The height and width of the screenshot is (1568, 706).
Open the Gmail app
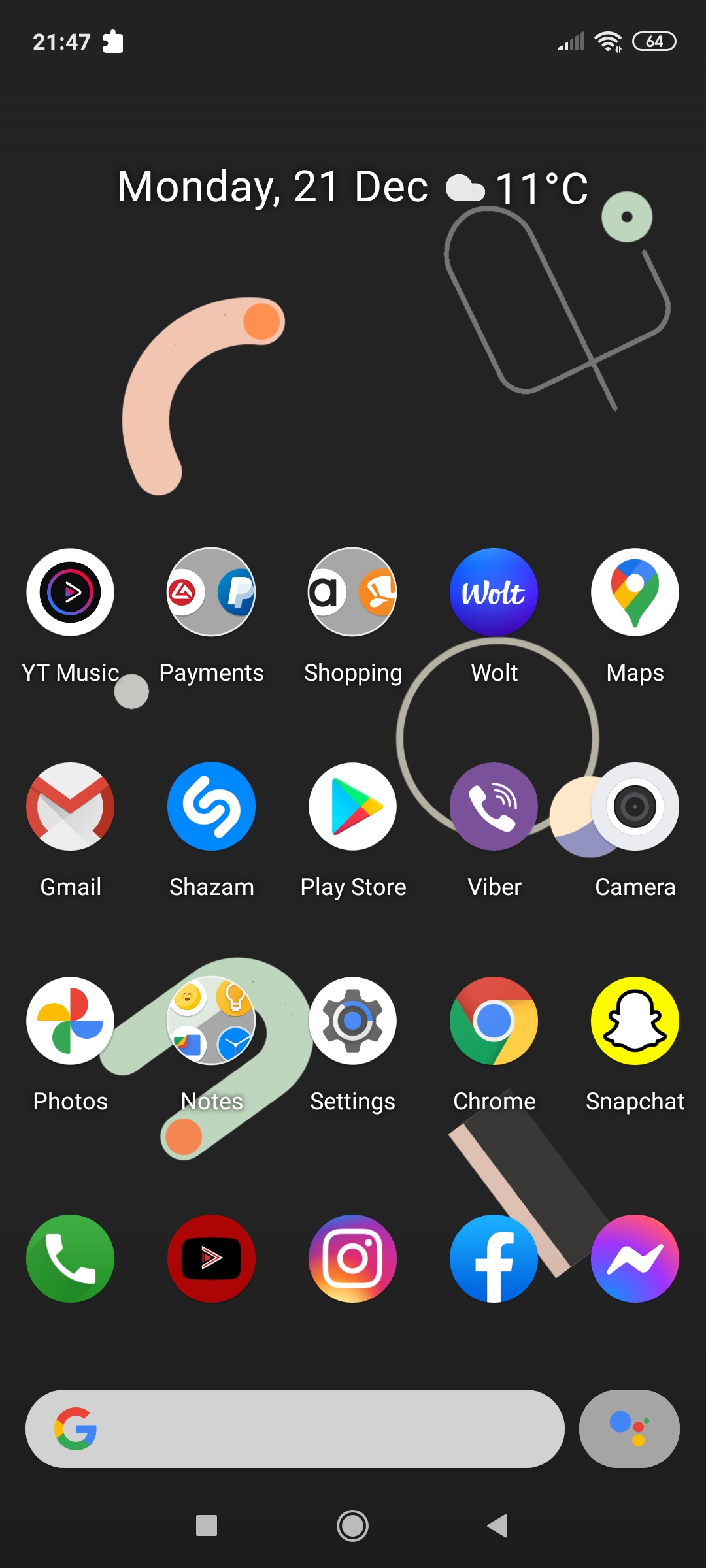click(70, 806)
